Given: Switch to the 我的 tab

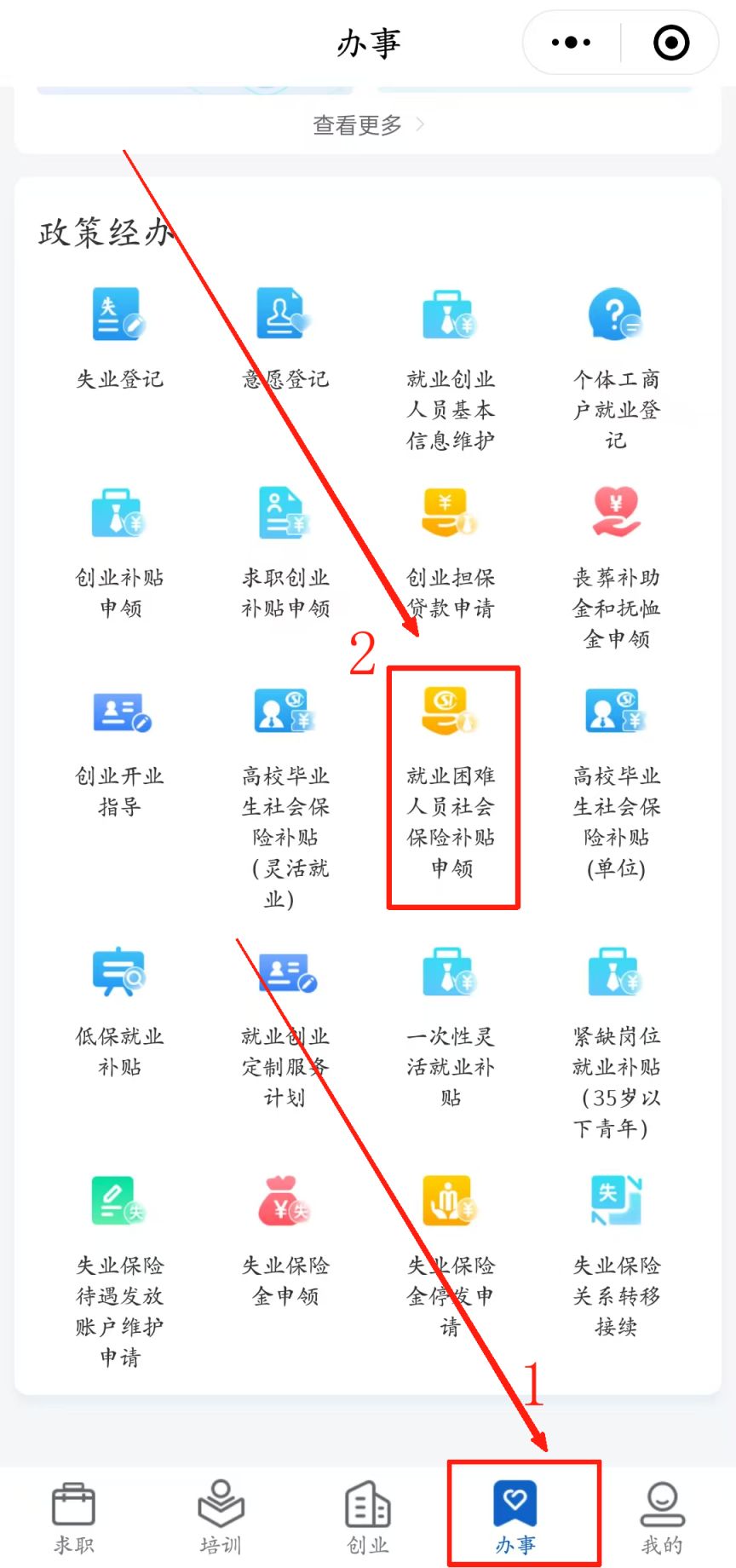Looking at the screenshot, I should tap(662, 1519).
